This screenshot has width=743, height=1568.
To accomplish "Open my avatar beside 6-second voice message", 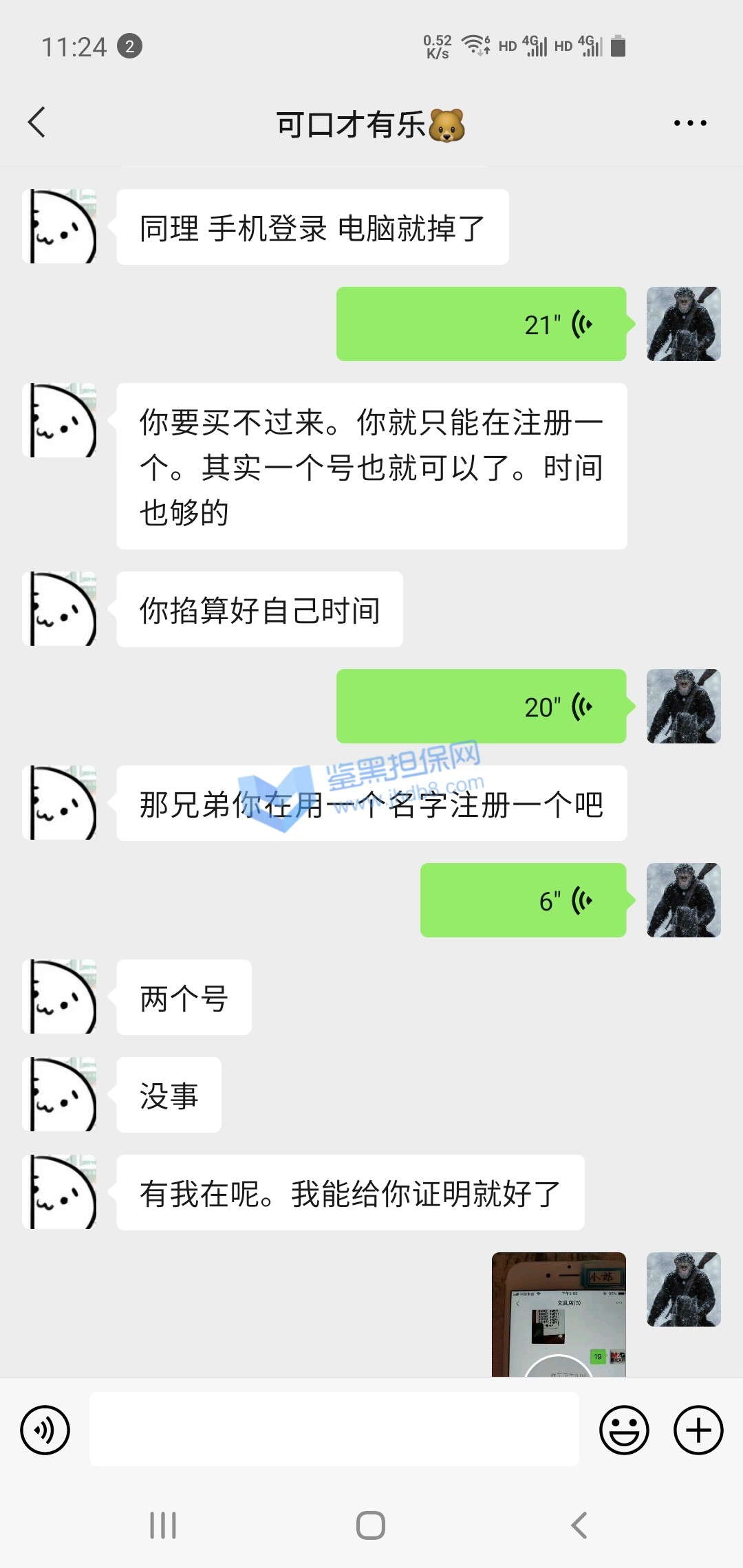I will (x=683, y=900).
